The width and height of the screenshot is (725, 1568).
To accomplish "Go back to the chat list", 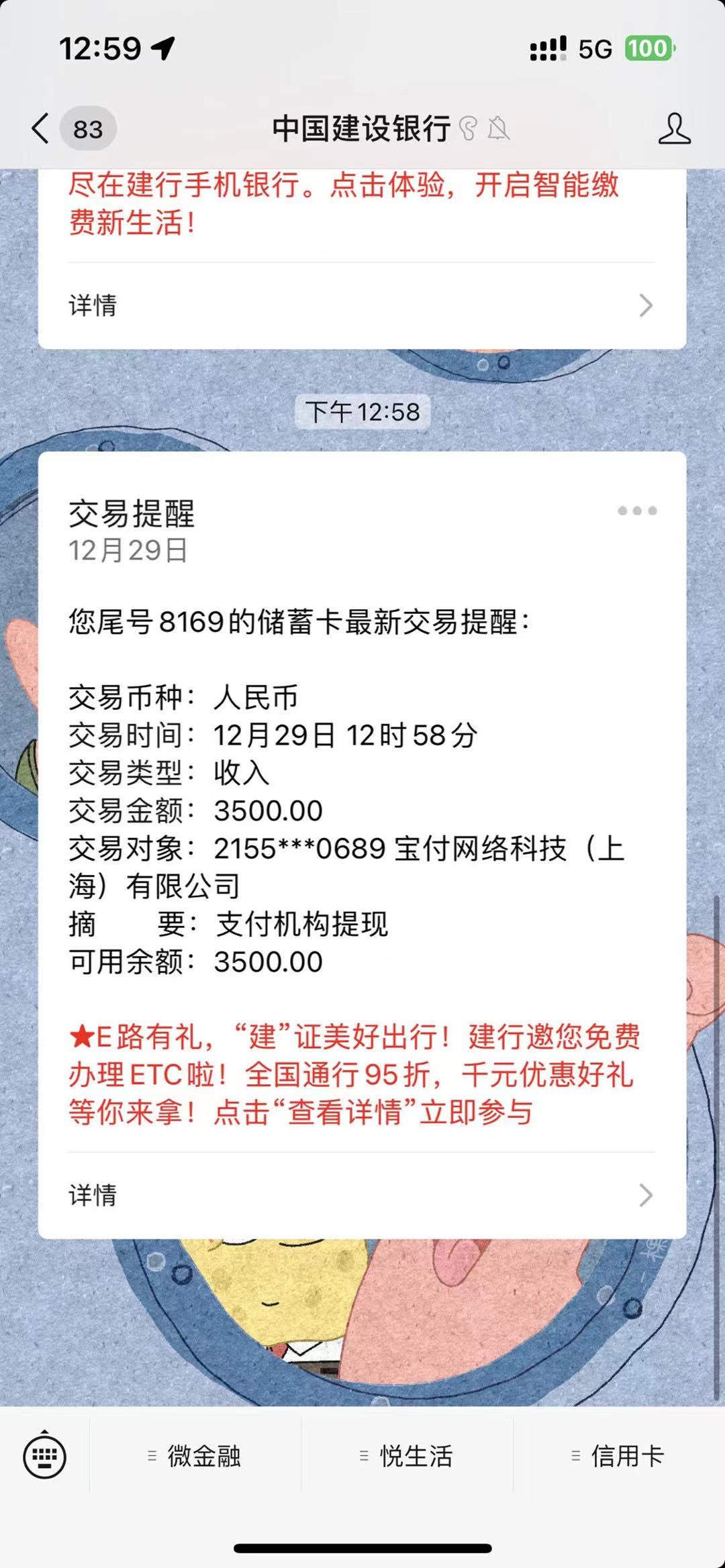I will tap(40, 128).
